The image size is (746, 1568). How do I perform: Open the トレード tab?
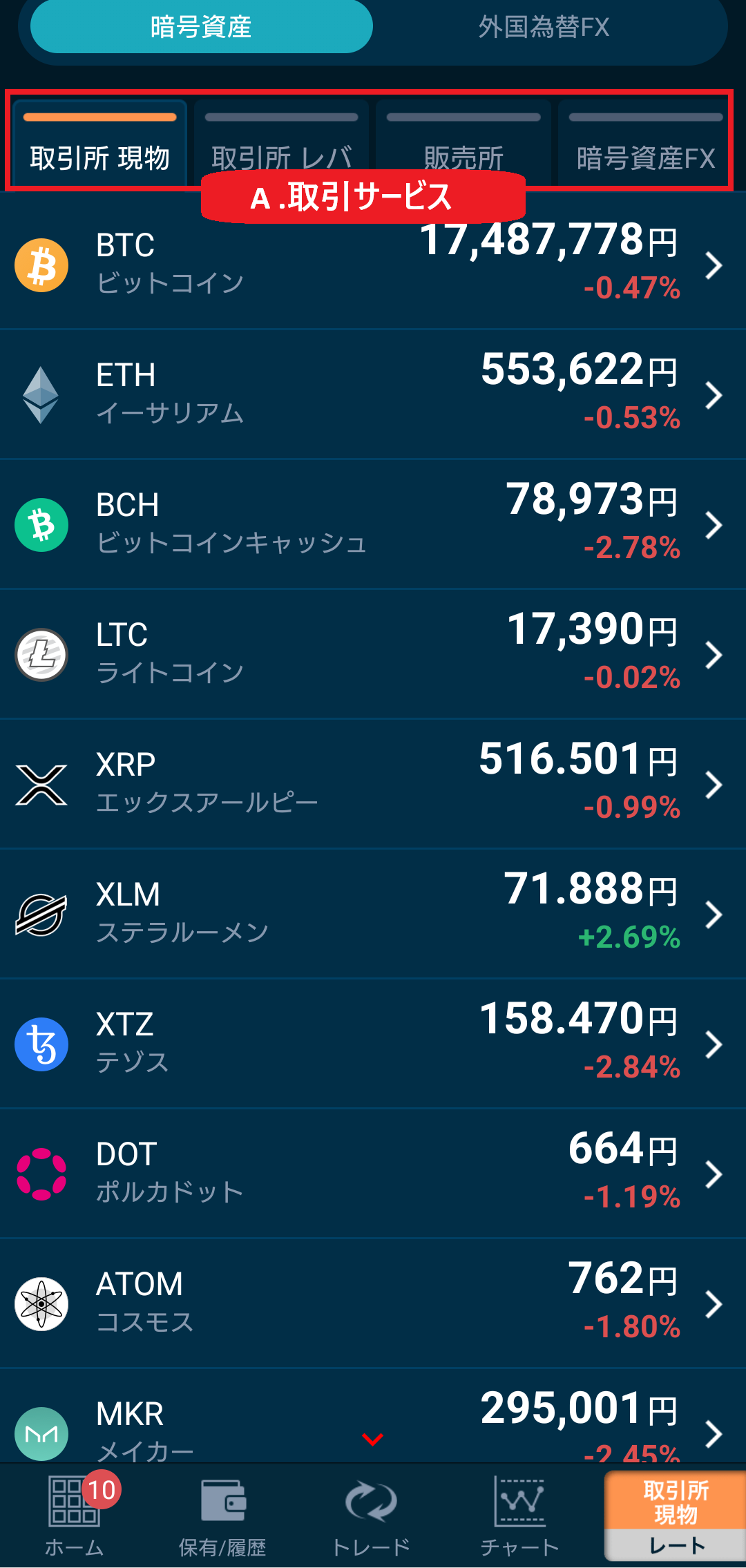(371, 1516)
